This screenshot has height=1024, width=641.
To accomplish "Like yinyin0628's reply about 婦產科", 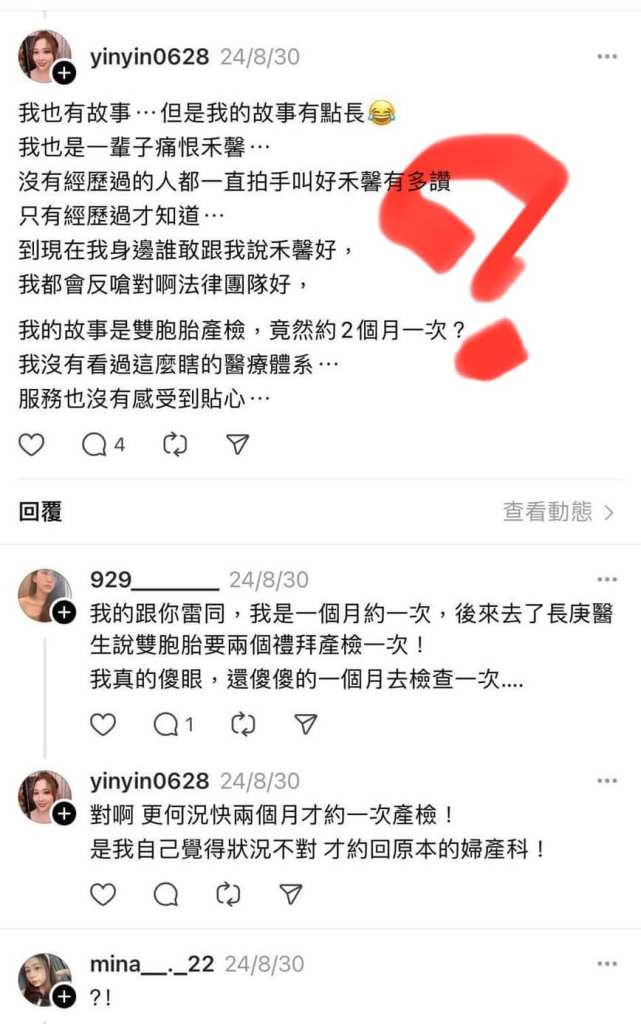I will point(103,893).
